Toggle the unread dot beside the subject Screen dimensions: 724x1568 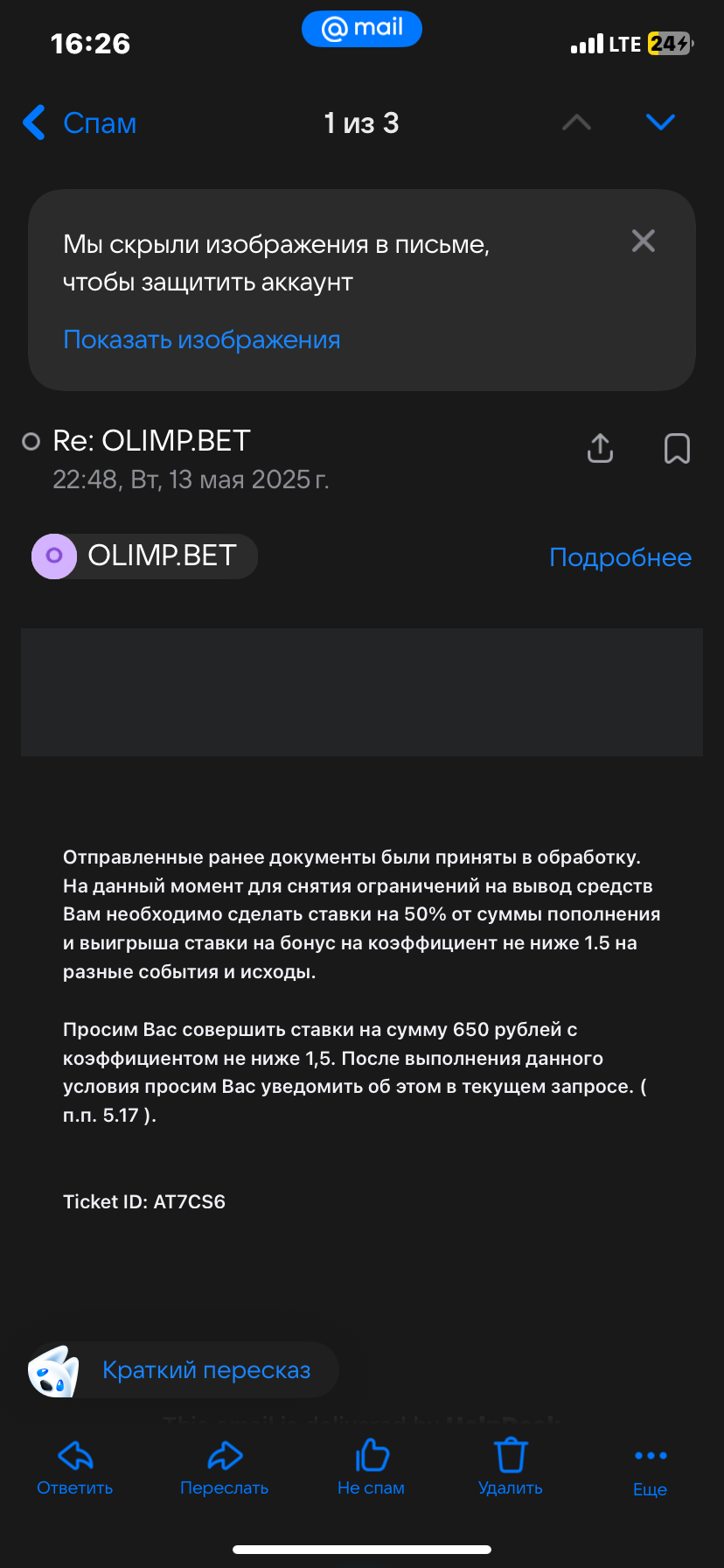pyautogui.click(x=31, y=442)
